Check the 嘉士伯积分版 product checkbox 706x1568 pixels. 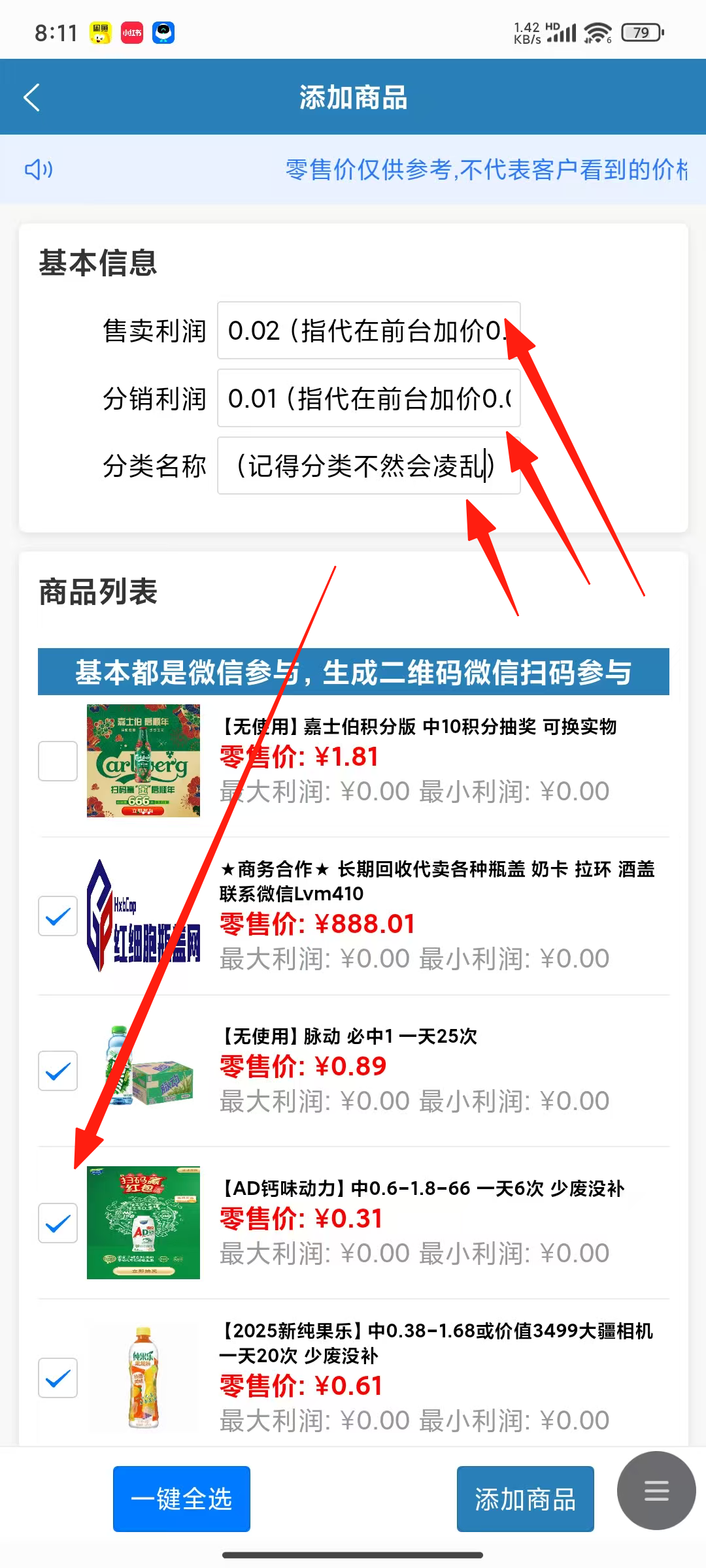click(x=58, y=760)
